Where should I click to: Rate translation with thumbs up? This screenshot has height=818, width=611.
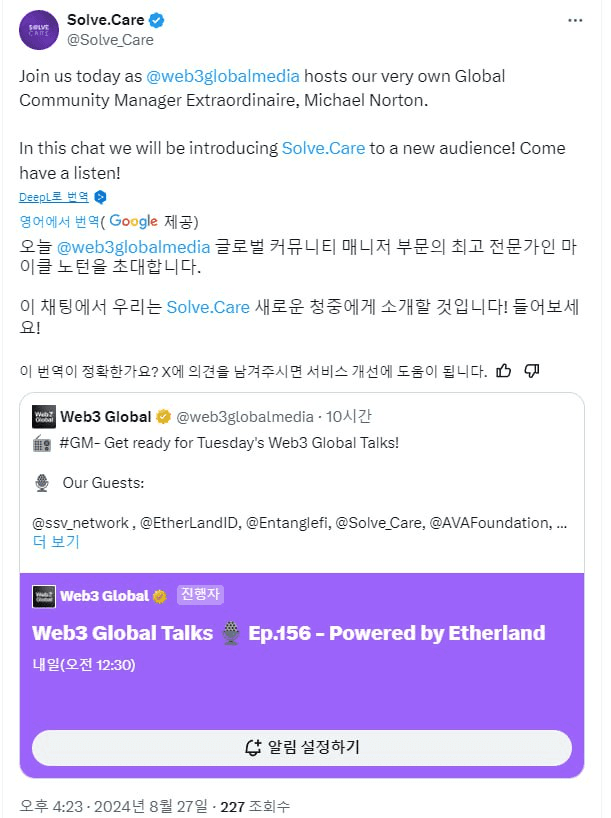[504, 371]
